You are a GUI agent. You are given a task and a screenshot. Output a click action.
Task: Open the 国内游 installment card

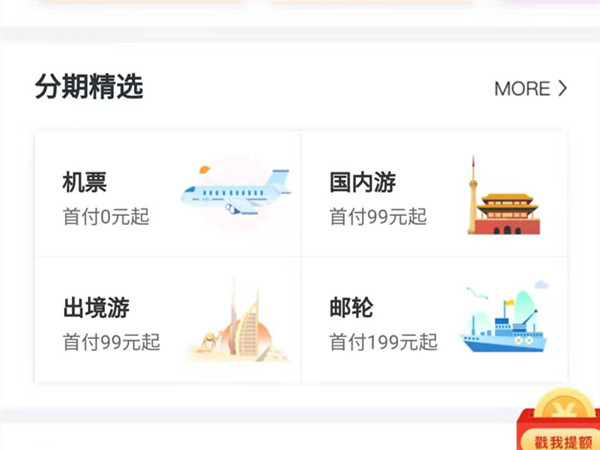(434, 194)
